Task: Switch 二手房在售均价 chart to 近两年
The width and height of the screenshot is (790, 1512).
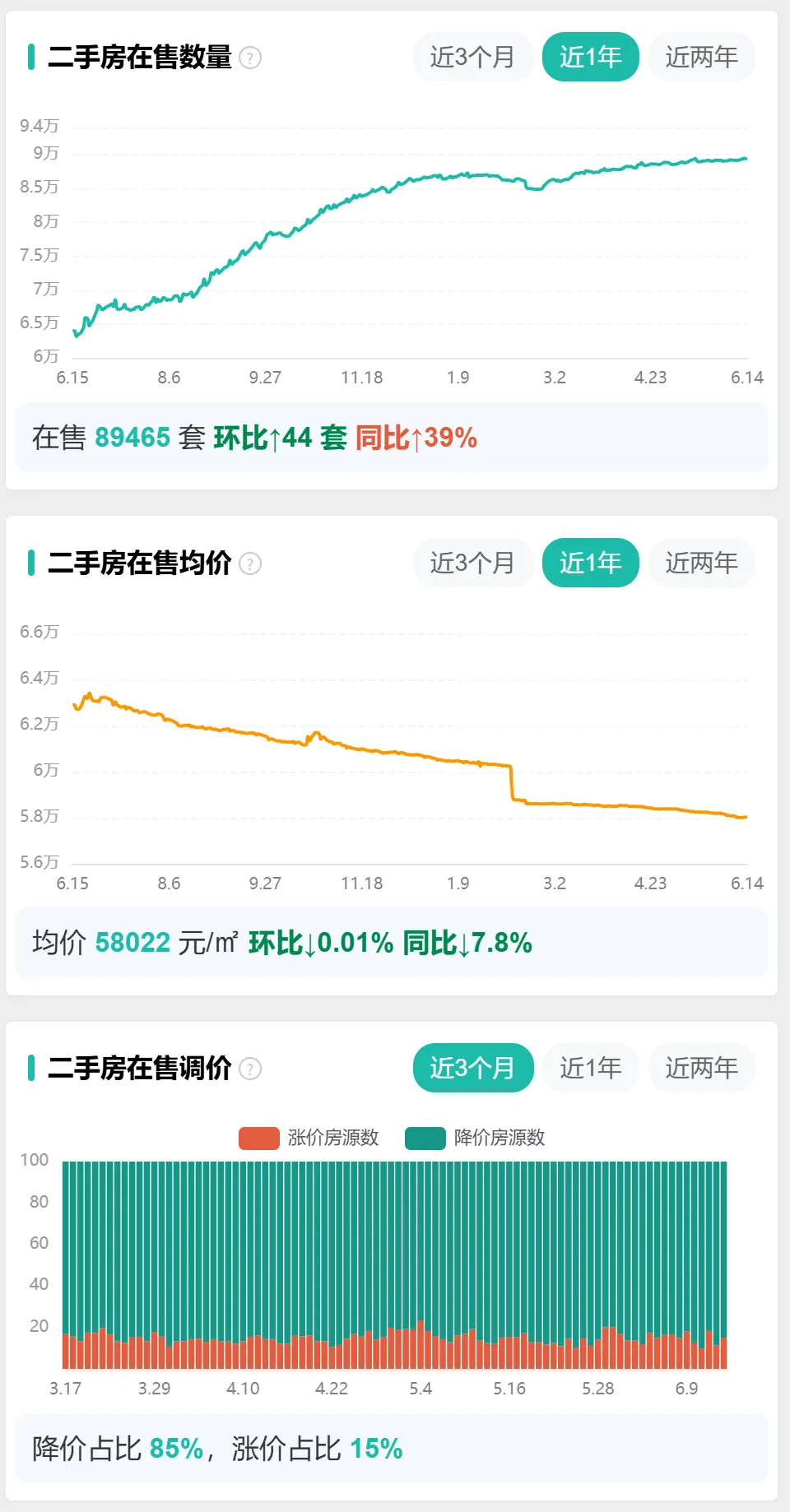Action: [702, 563]
